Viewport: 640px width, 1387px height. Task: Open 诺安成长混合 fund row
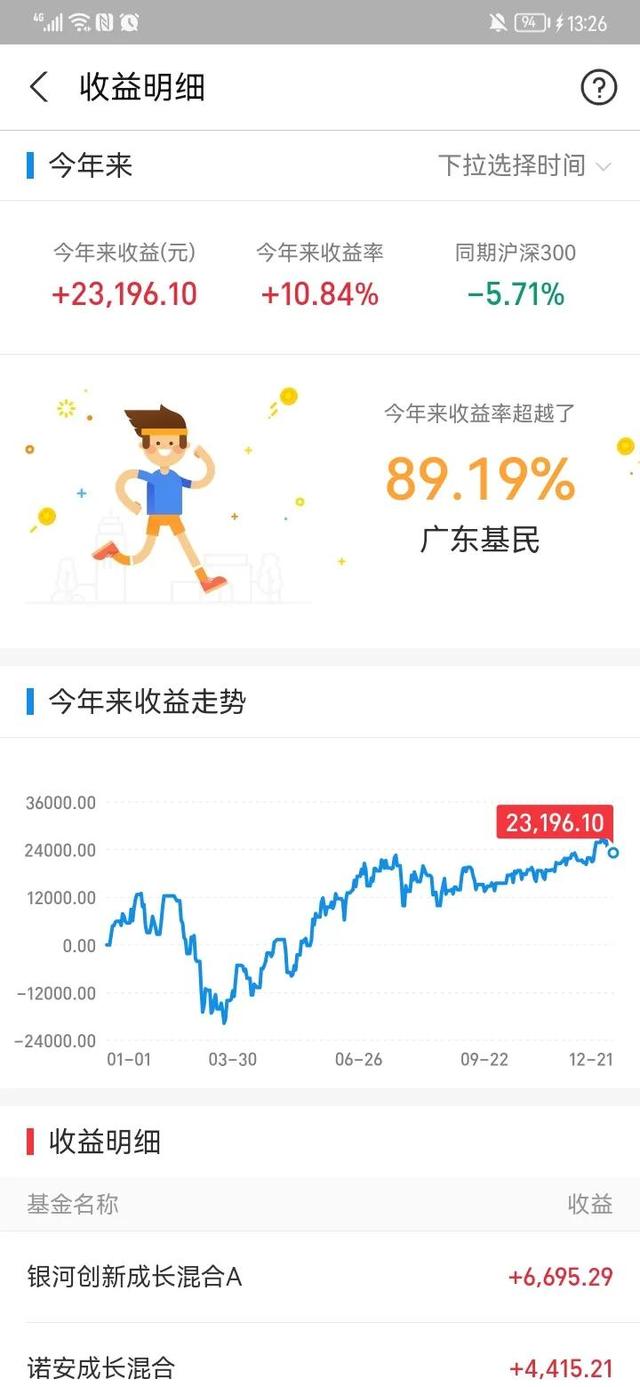(320, 1356)
